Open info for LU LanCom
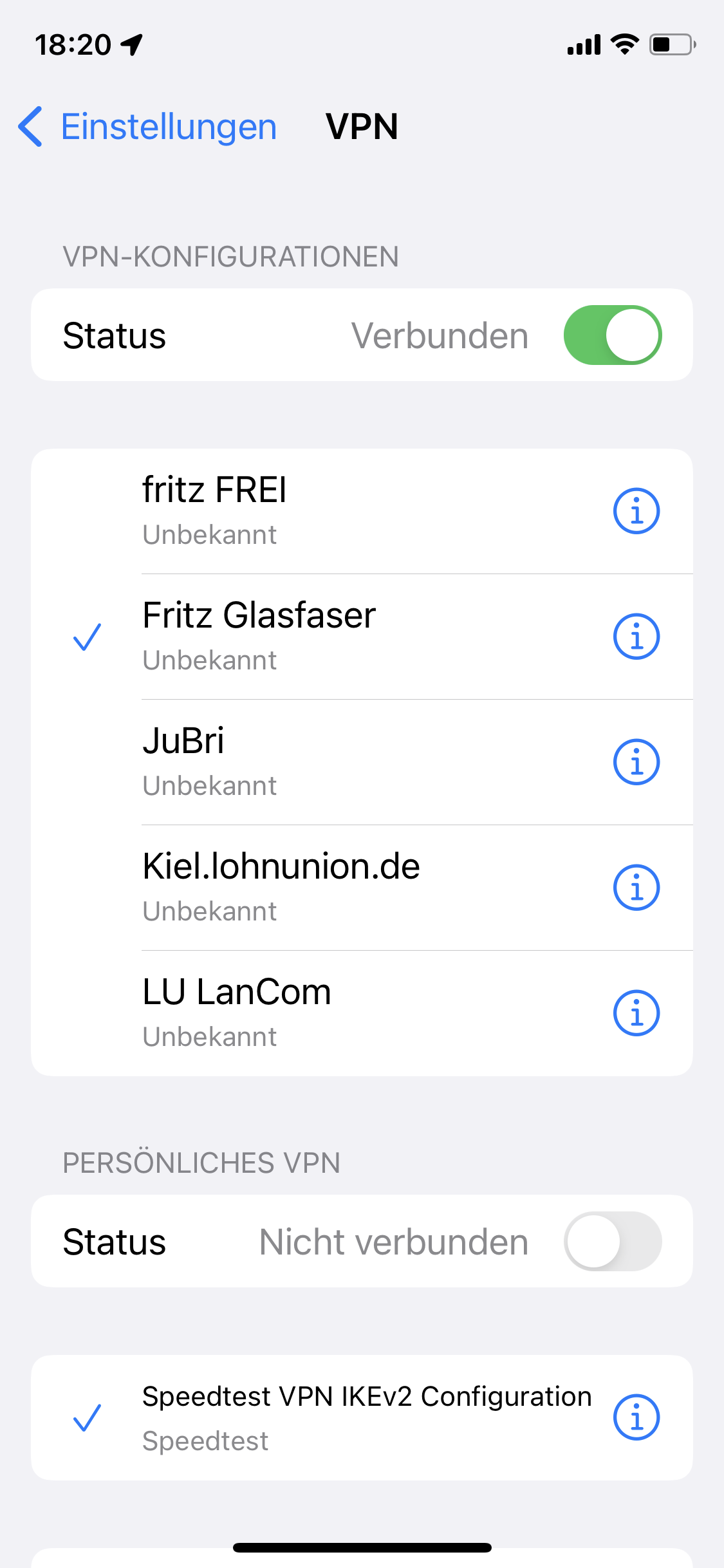Image resolution: width=724 pixels, height=1568 pixels. [x=636, y=1013]
